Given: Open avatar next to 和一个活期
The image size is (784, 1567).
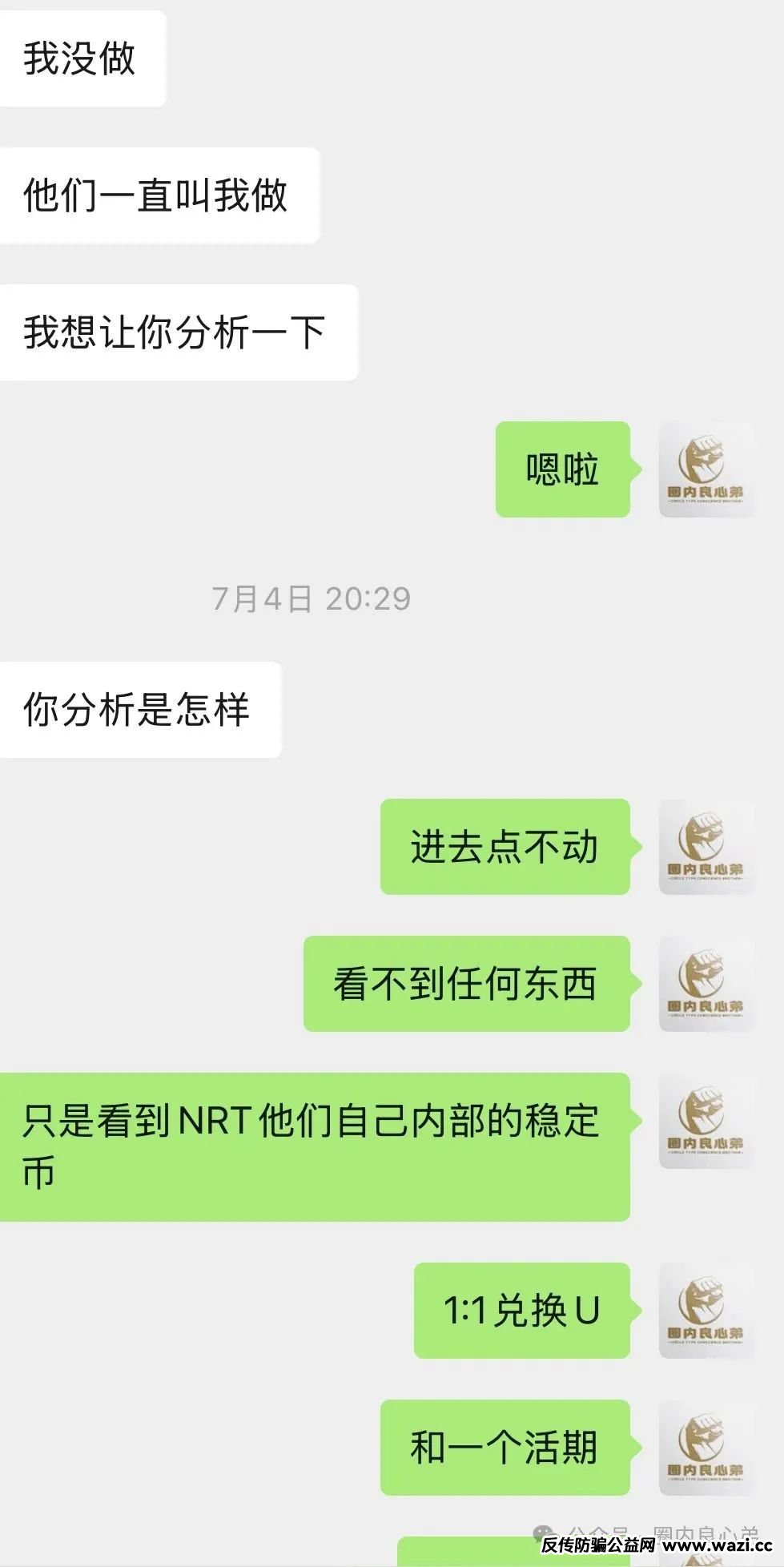Looking at the screenshot, I should pyautogui.click(x=706, y=1448).
